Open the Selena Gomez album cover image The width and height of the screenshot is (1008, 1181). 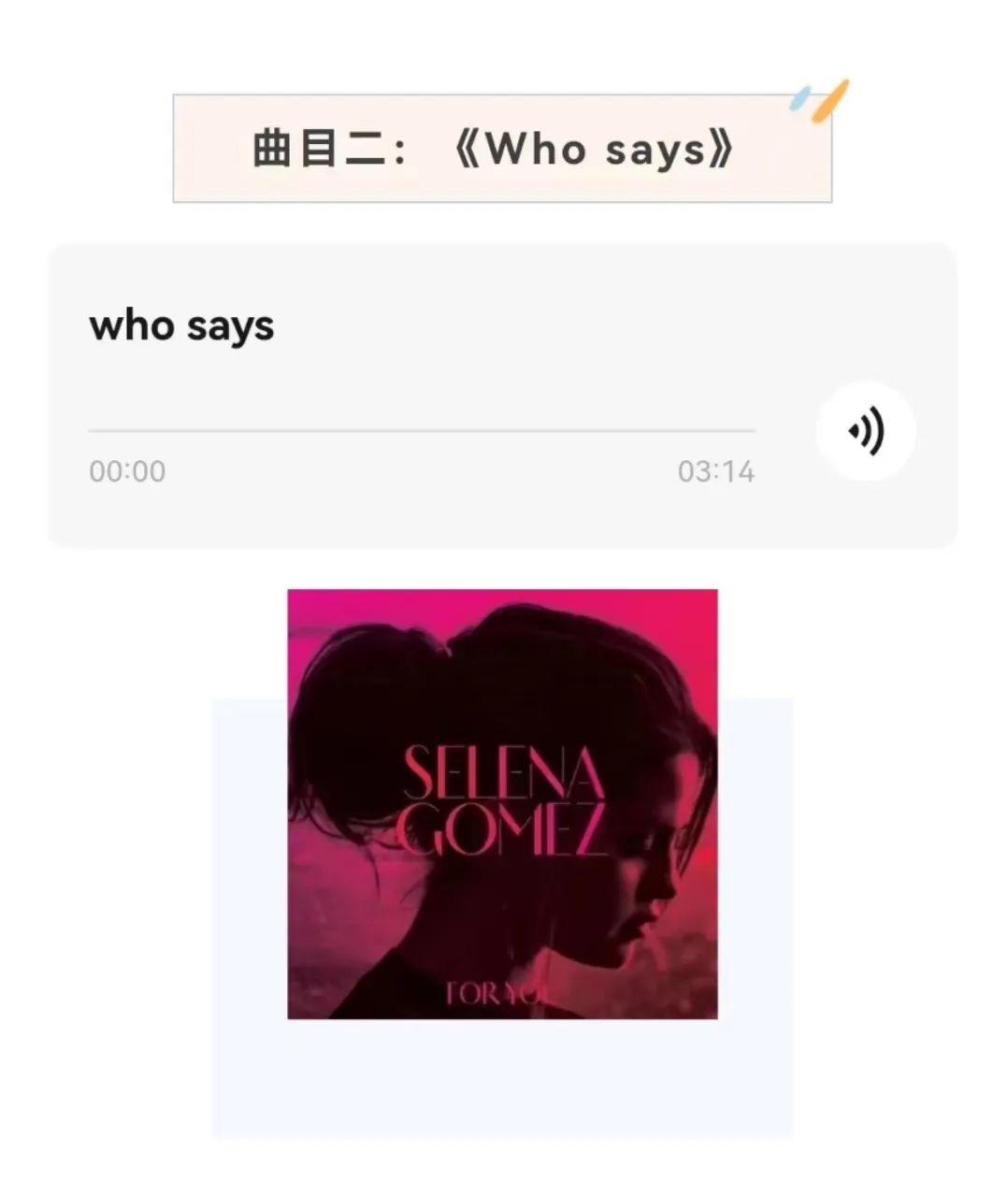click(x=502, y=803)
